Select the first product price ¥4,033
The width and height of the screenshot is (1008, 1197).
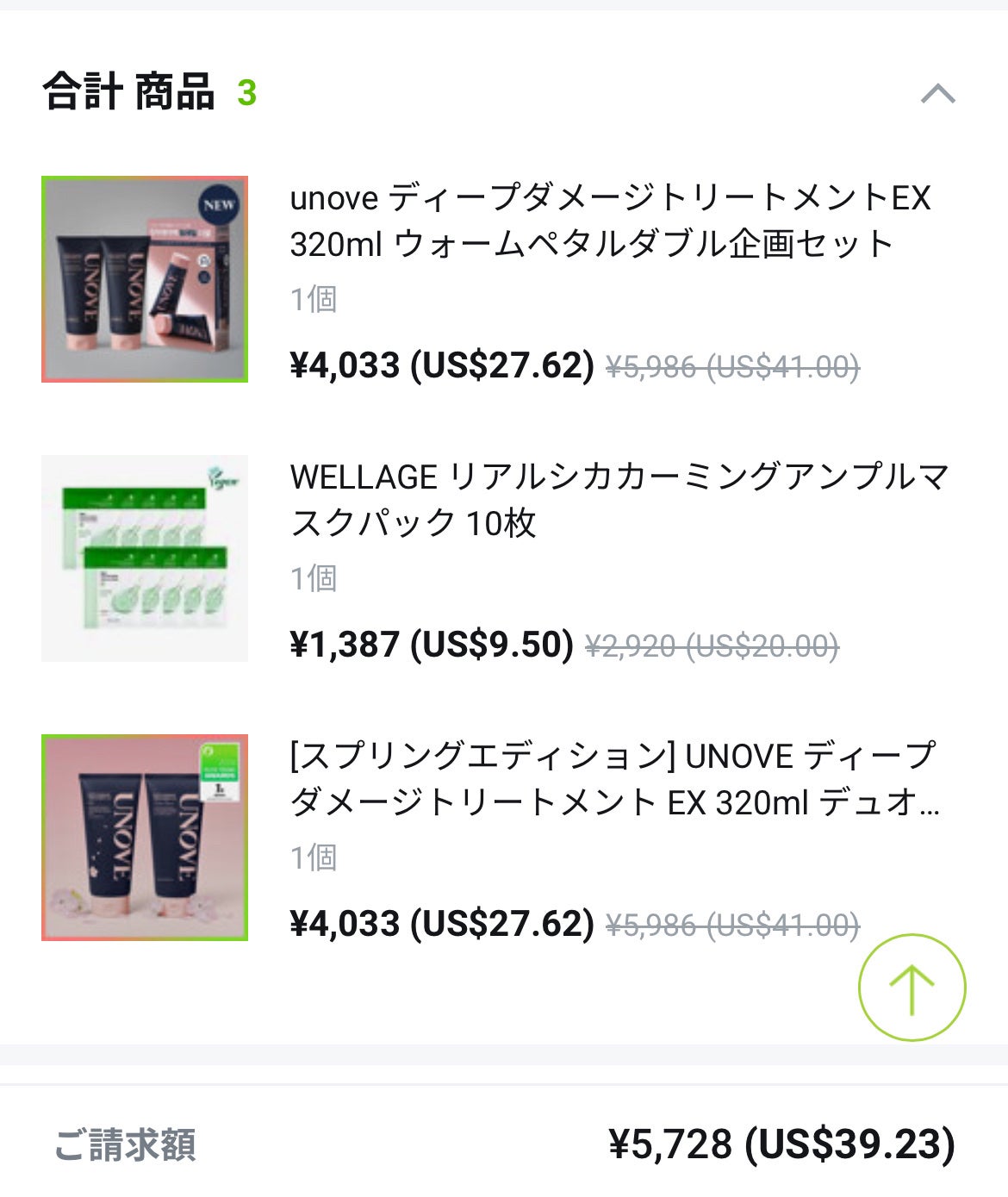tap(439, 365)
